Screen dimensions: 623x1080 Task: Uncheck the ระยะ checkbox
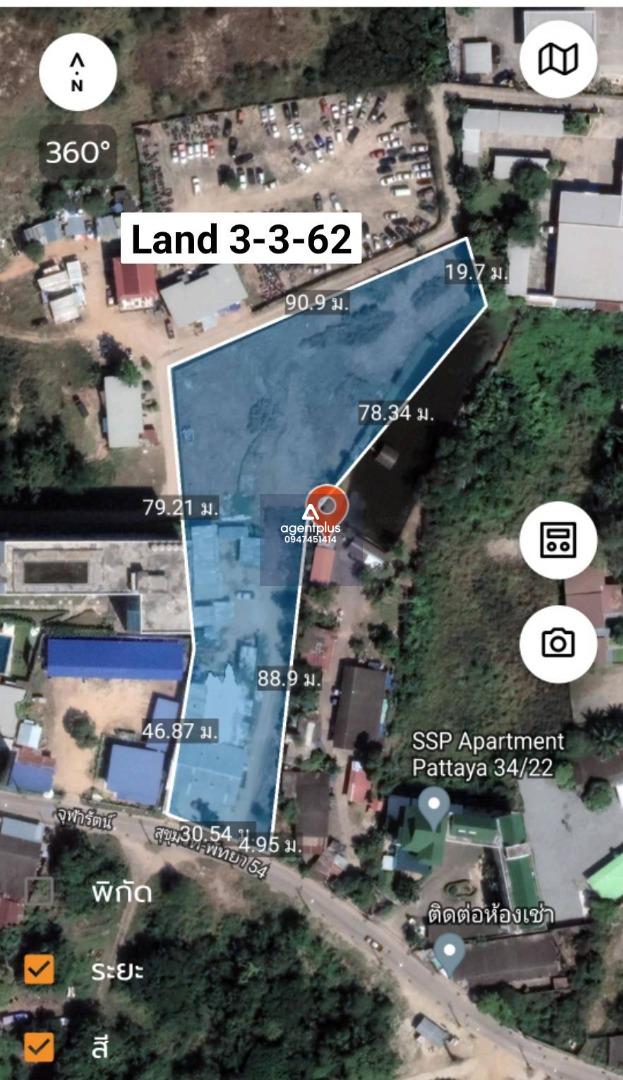[x=39, y=969]
